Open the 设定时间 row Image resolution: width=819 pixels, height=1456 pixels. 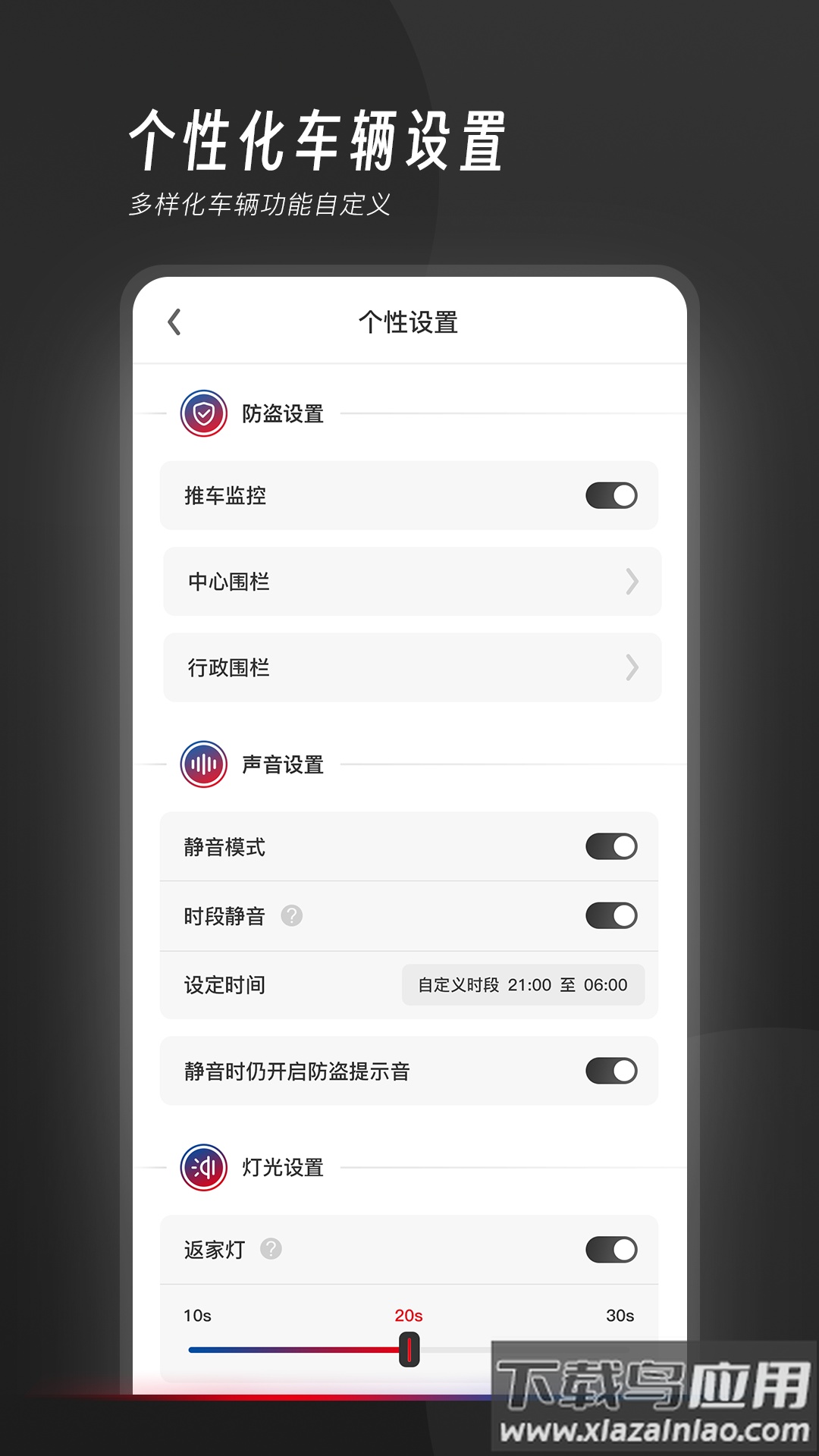tap(224, 985)
